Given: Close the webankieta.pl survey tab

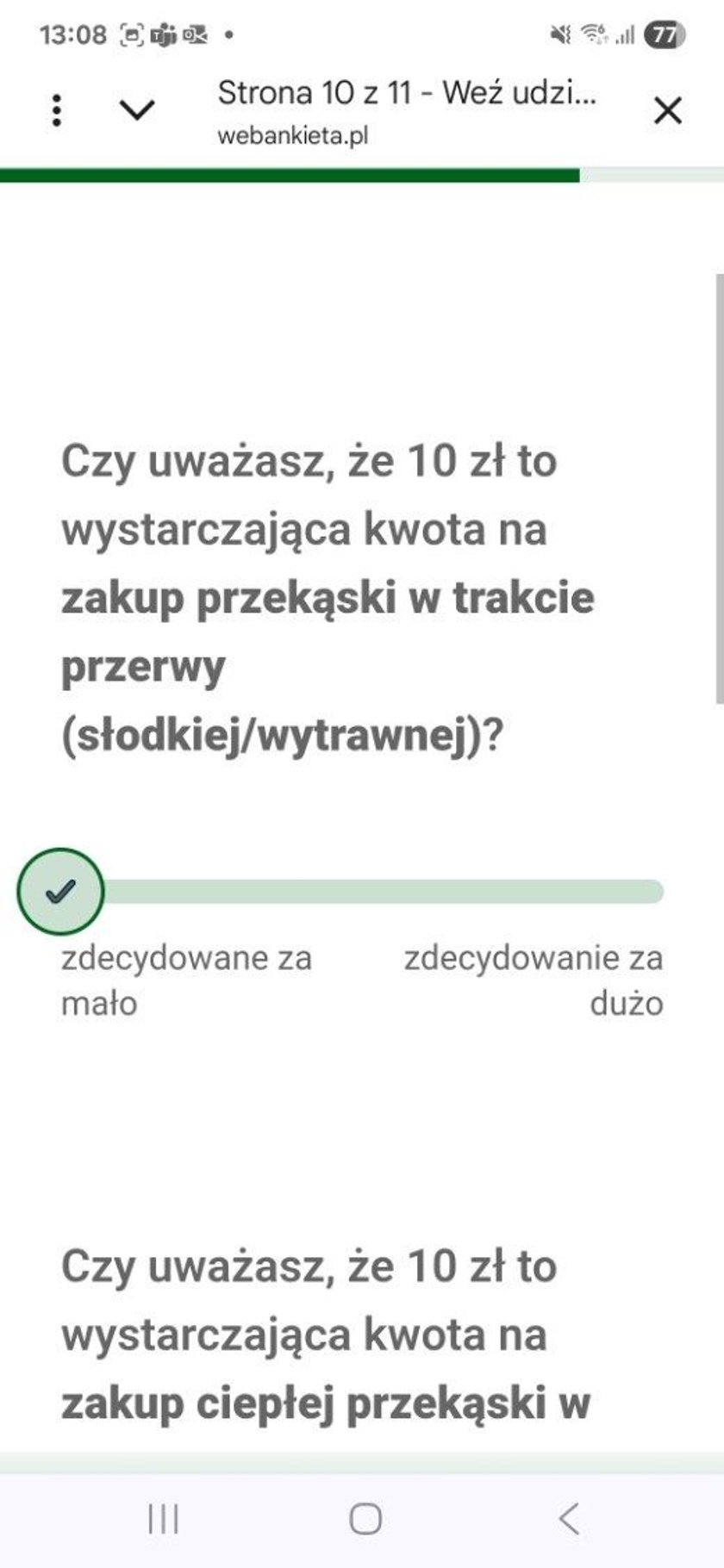Looking at the screenshot, I should click(668, 110).
